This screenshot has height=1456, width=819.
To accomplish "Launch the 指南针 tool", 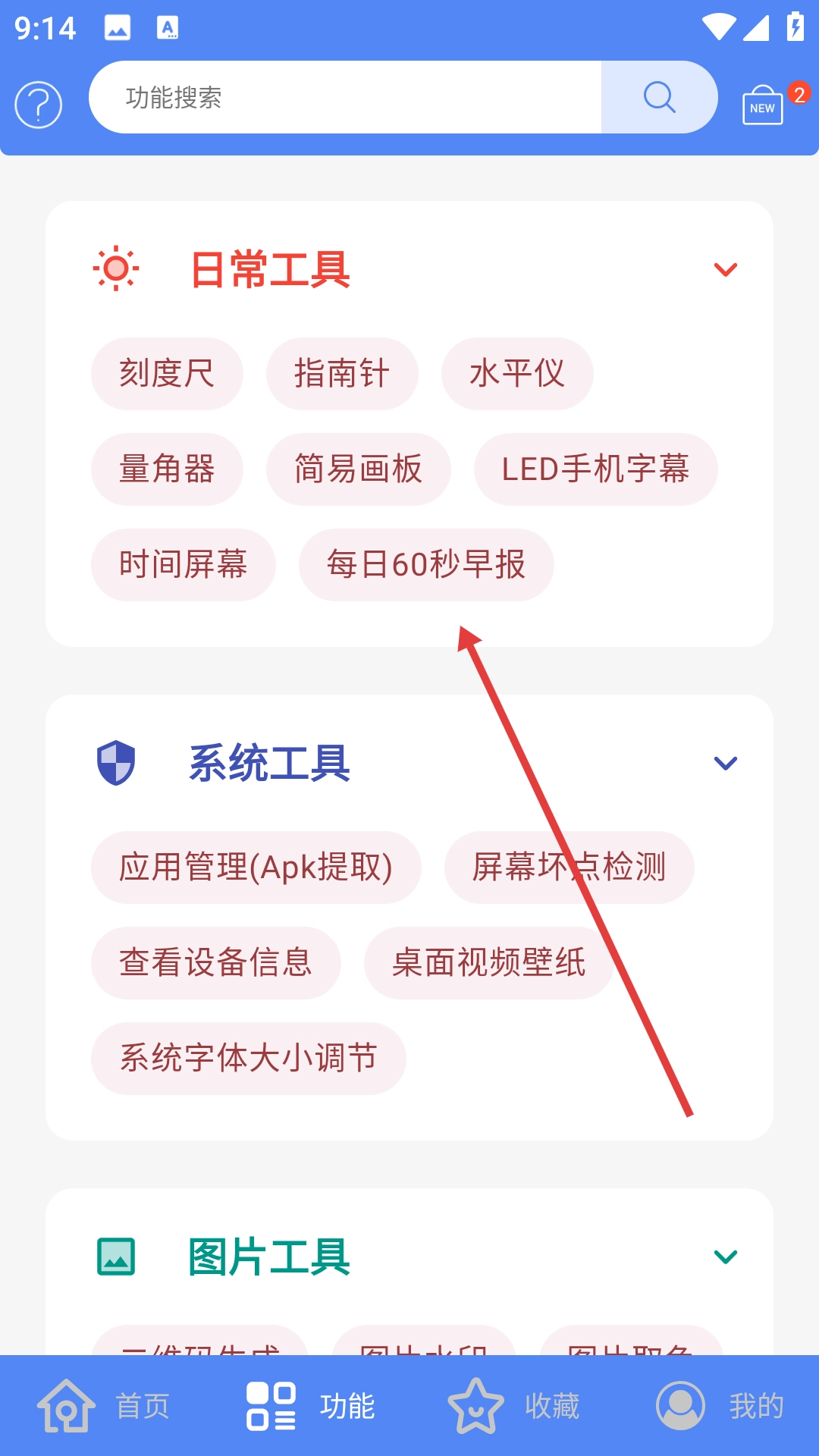I will click(x=342, y=374).
